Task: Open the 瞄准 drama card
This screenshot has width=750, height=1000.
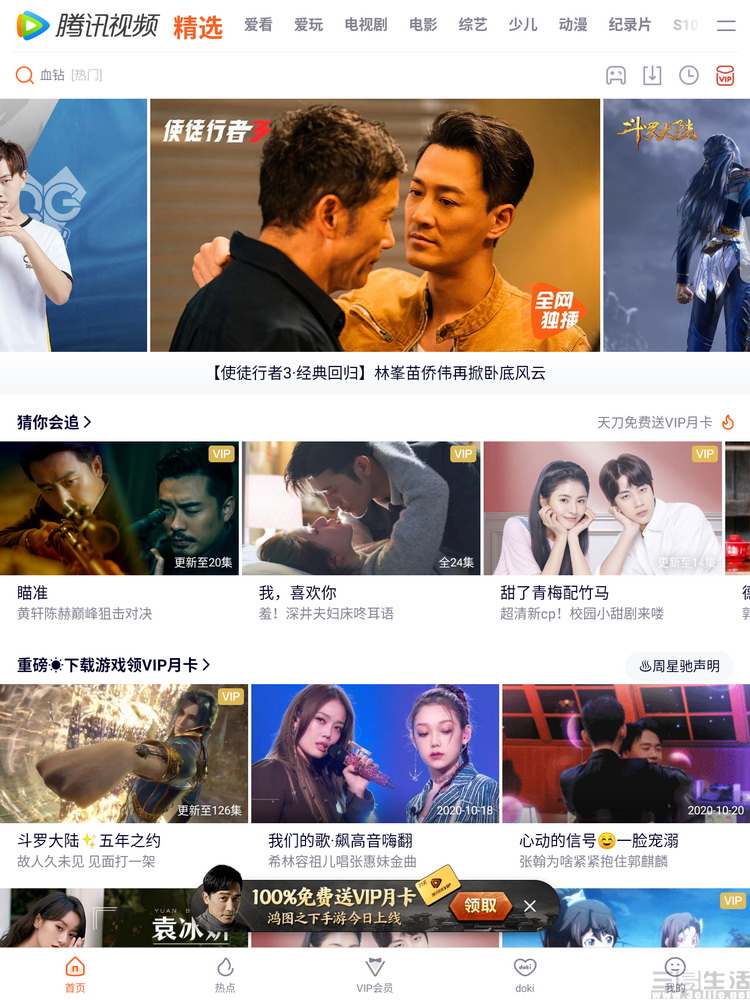Action: [x=119, y=508]
